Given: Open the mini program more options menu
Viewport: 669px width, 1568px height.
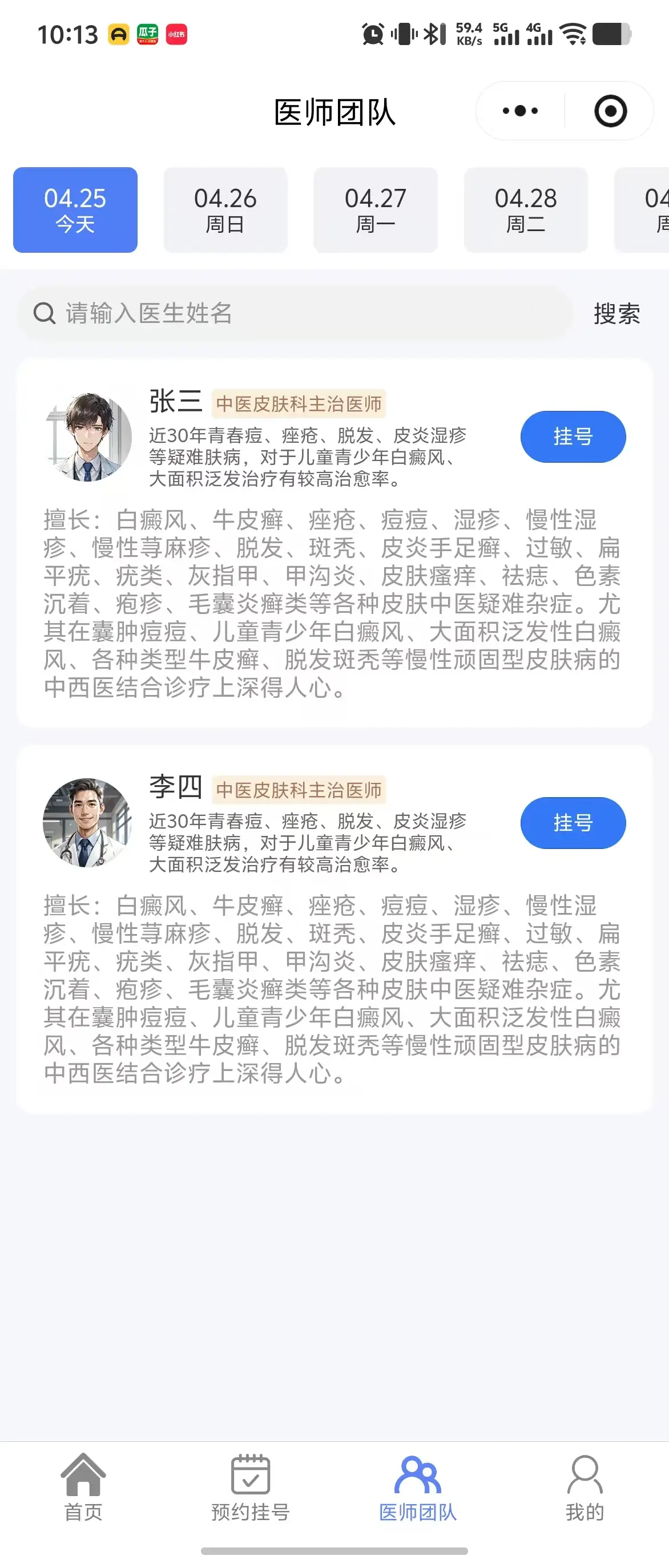Looking at the screenshot, I should pyautogui.click(x=520, y=111).
